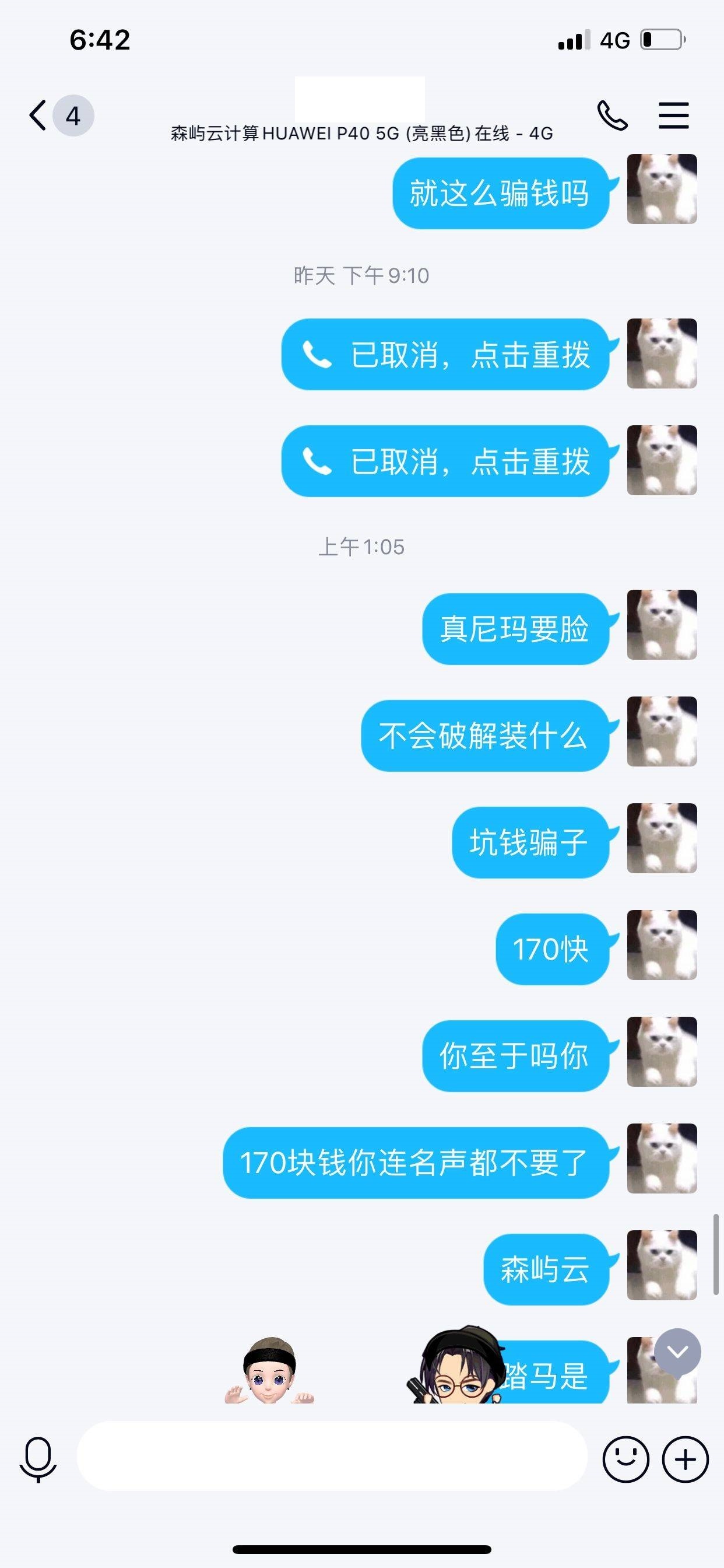Go back to the message list
The width and height of the screenshot is (724, 1568).
tap(38, 115)
